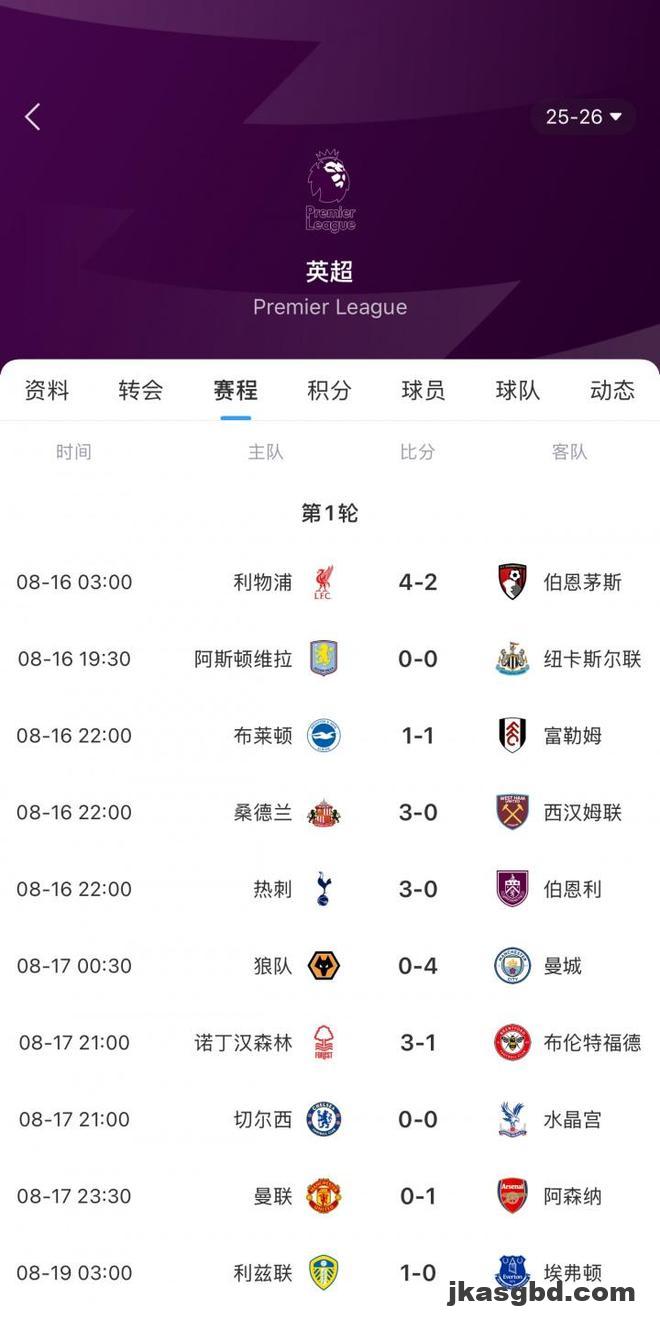Screen dimensions: 660x1331
Task: Select the 赛程 tab
Action: (235, 390)
